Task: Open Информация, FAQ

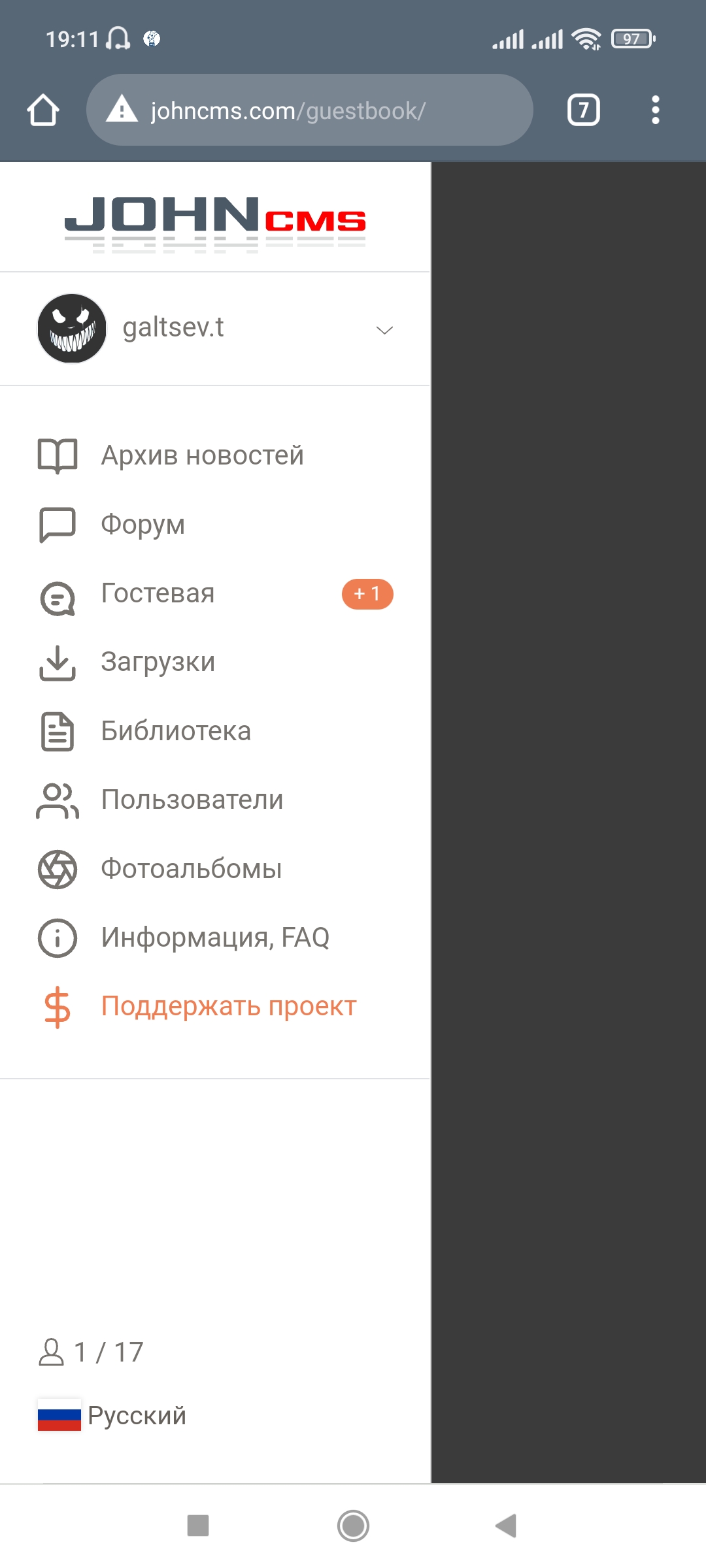Action: [x=215, y=938]
